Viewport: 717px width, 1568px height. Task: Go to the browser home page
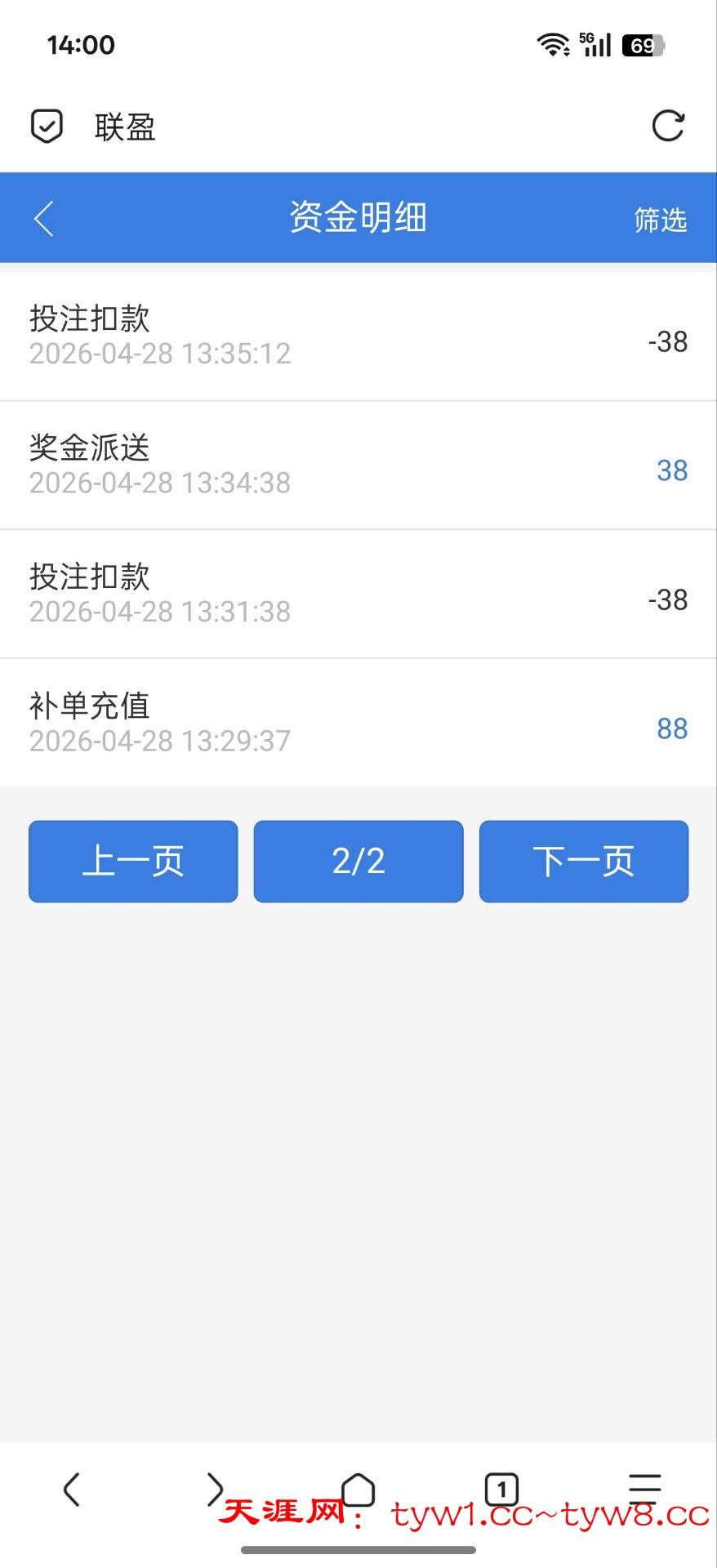[358, 1489]
